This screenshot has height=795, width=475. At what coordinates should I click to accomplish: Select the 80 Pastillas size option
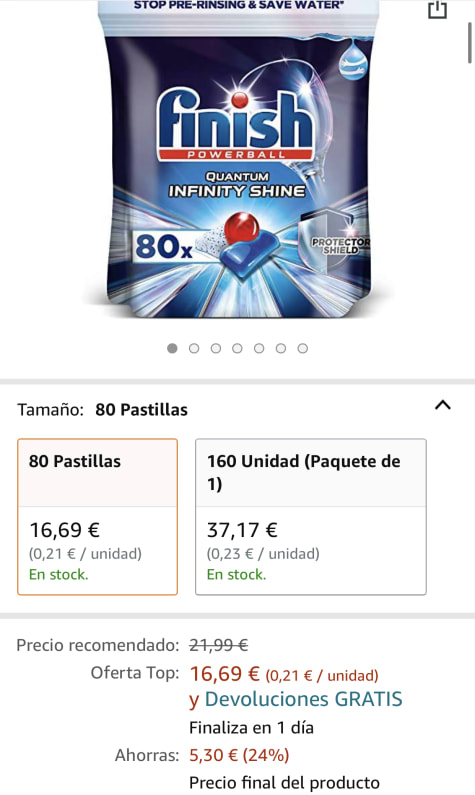pos(97,517)
